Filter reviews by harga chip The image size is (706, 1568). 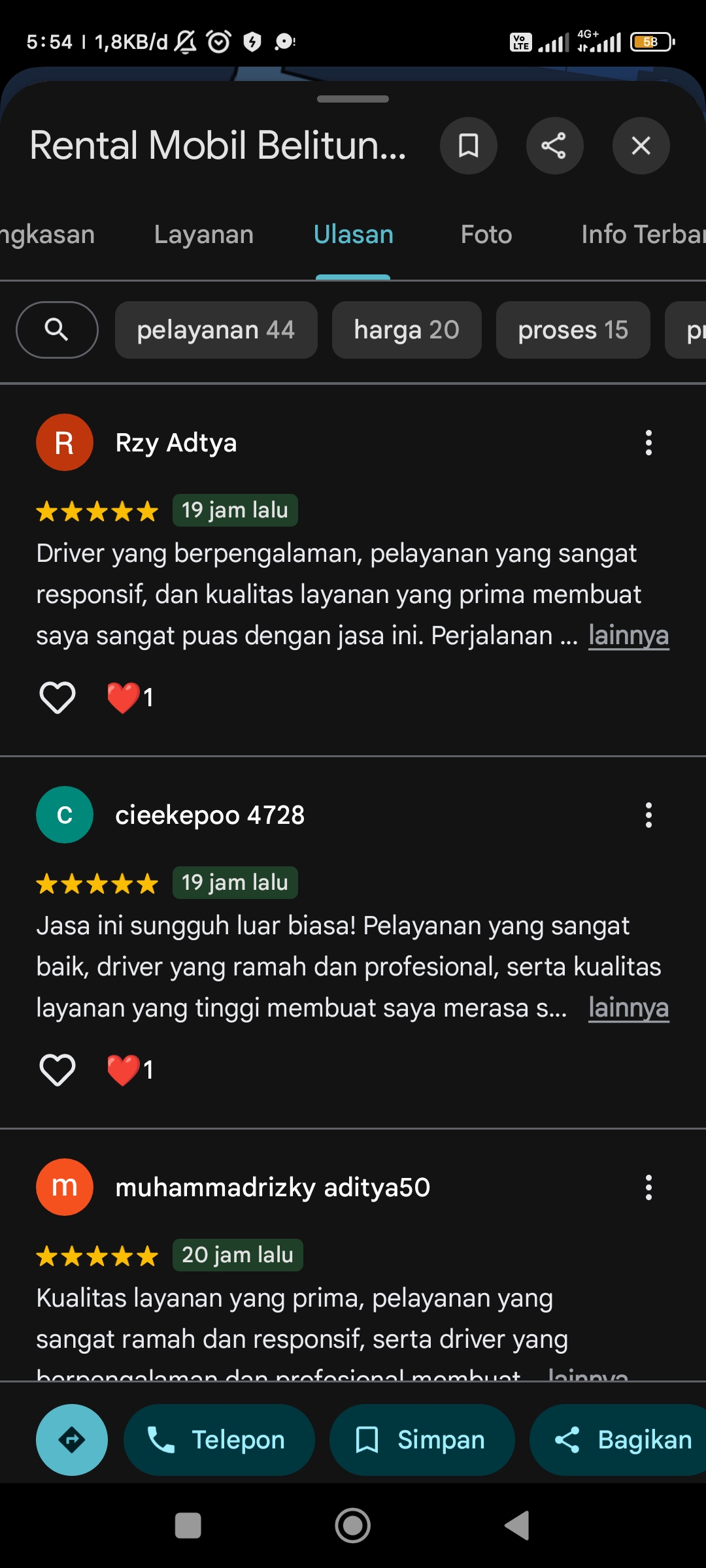point(407,330)
